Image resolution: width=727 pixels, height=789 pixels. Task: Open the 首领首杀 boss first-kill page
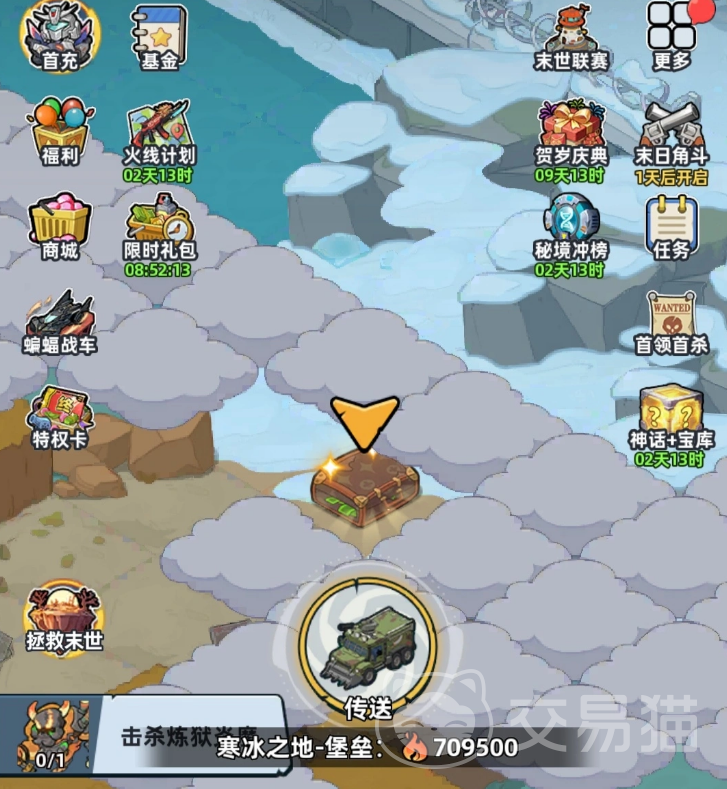[672, 319]
